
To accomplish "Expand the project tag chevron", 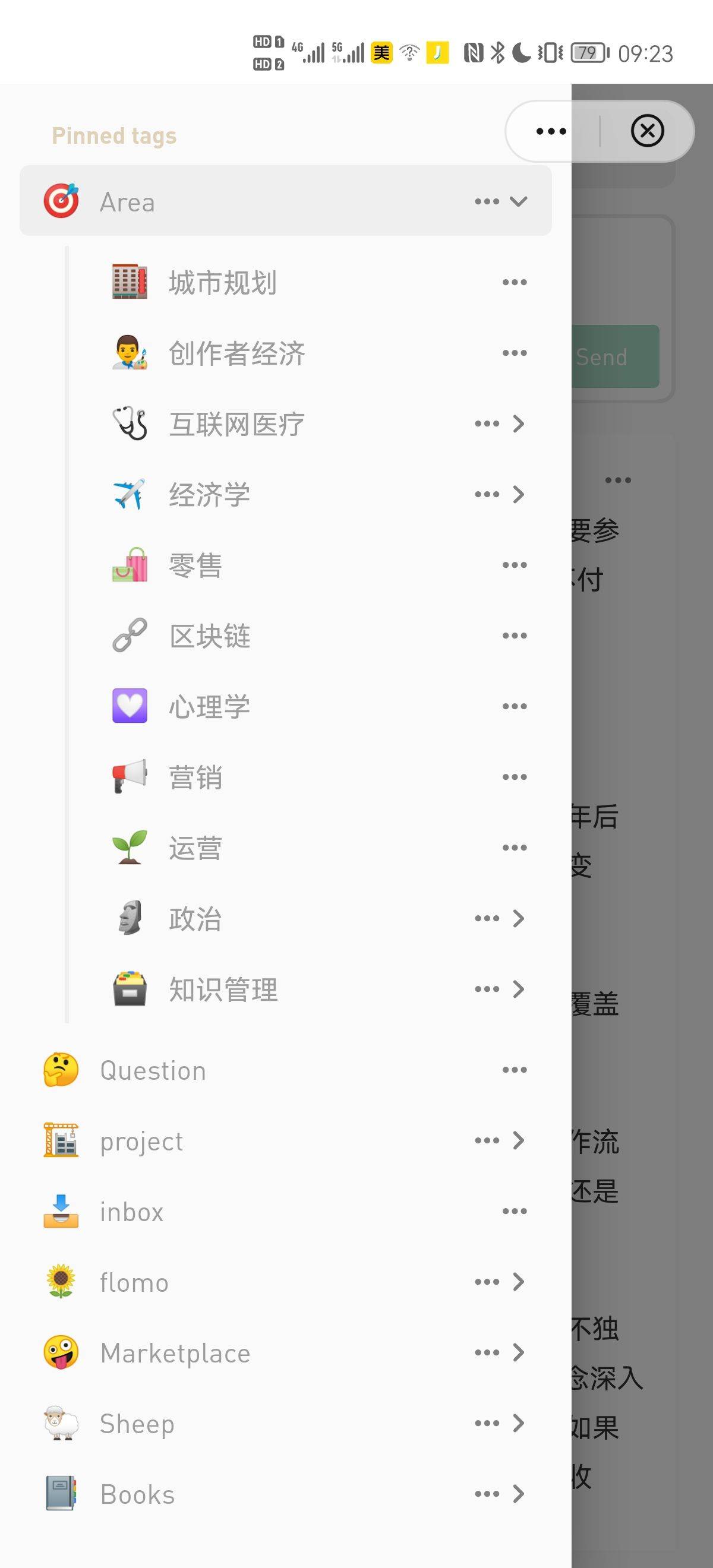I will 519,1141.
